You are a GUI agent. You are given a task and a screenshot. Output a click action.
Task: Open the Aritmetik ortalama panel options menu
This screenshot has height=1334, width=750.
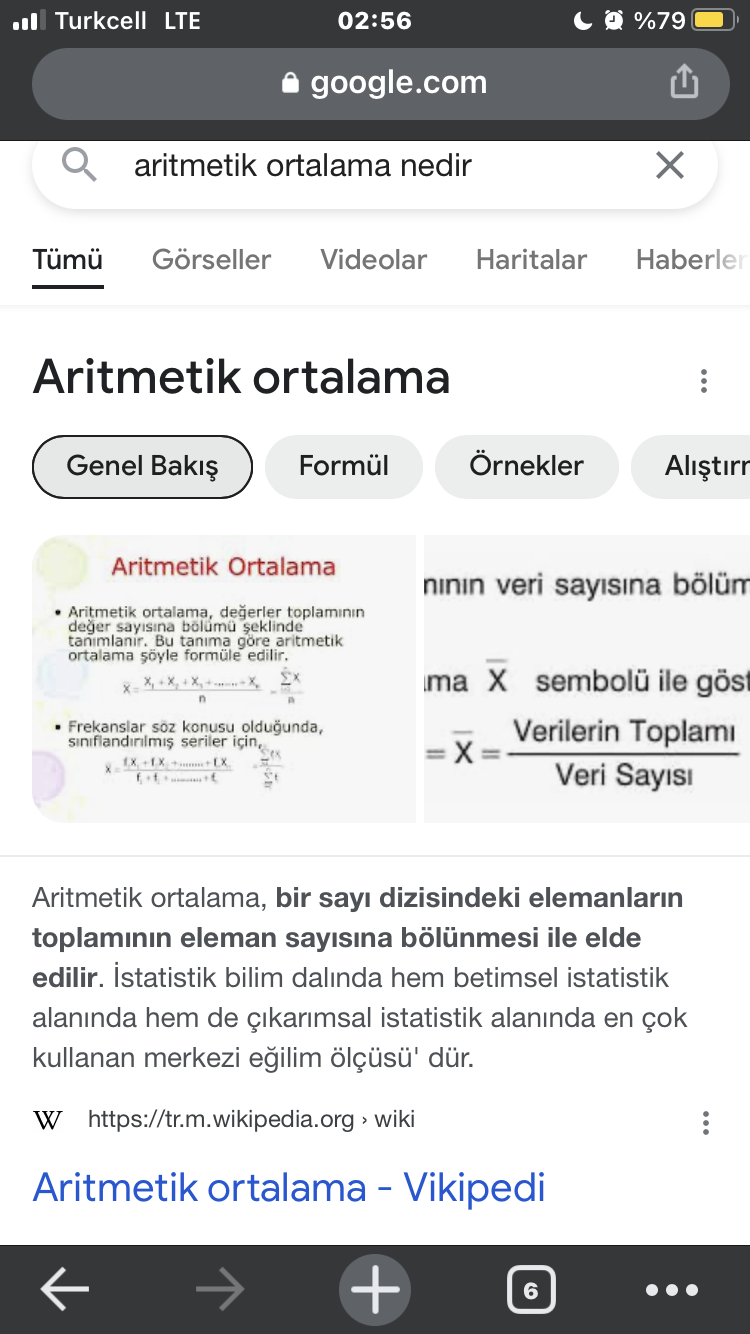(x=704, y=381)
